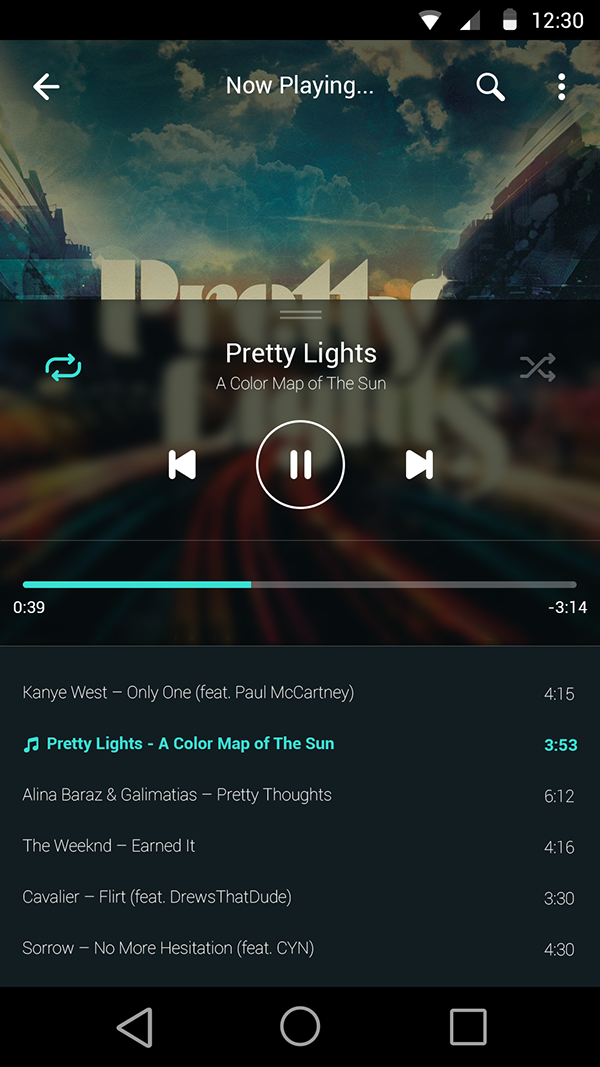The width and height of the screenshot is (600, 1067).
Task: Skip to the previous track
Action: point(182,464)
